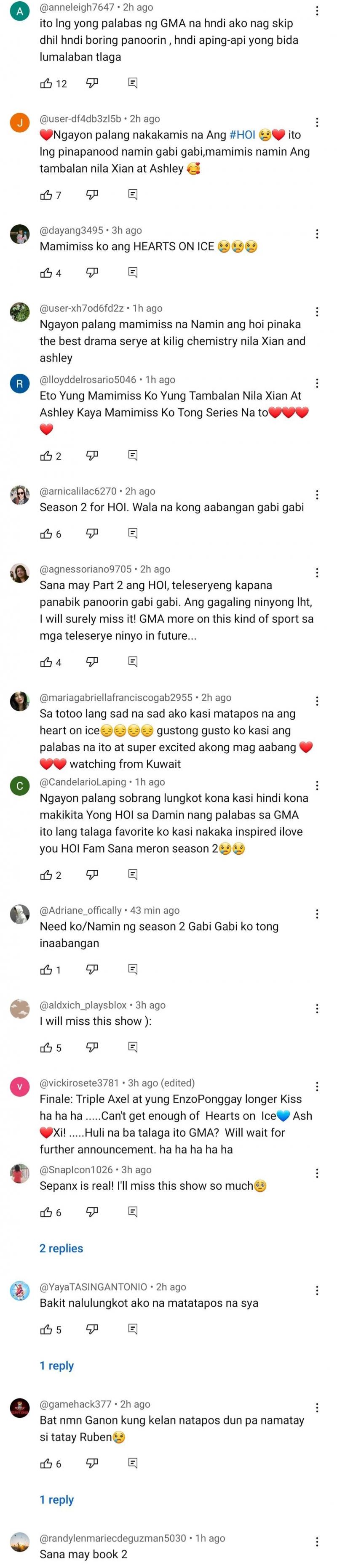
Task: Open @mariagabriellafranciscogab2955's profile picture
Action: 20,701
